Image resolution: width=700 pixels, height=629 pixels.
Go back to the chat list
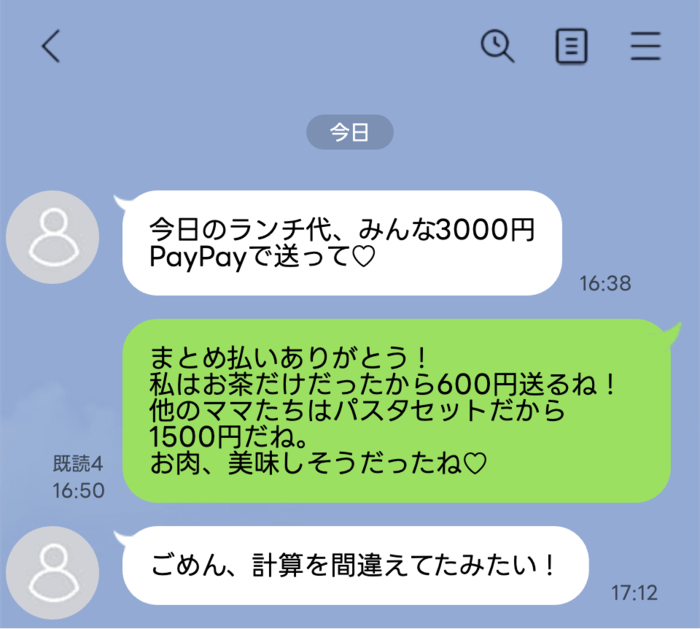coord(51,46)
